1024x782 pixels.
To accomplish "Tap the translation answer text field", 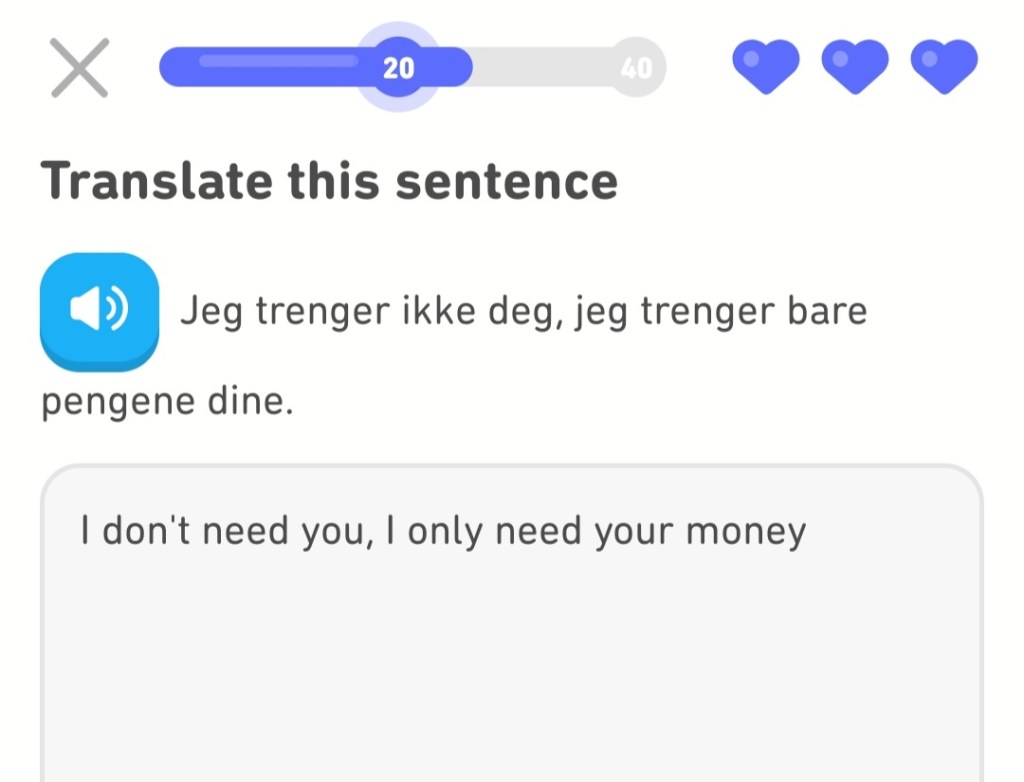I will (x=511, y=640).
